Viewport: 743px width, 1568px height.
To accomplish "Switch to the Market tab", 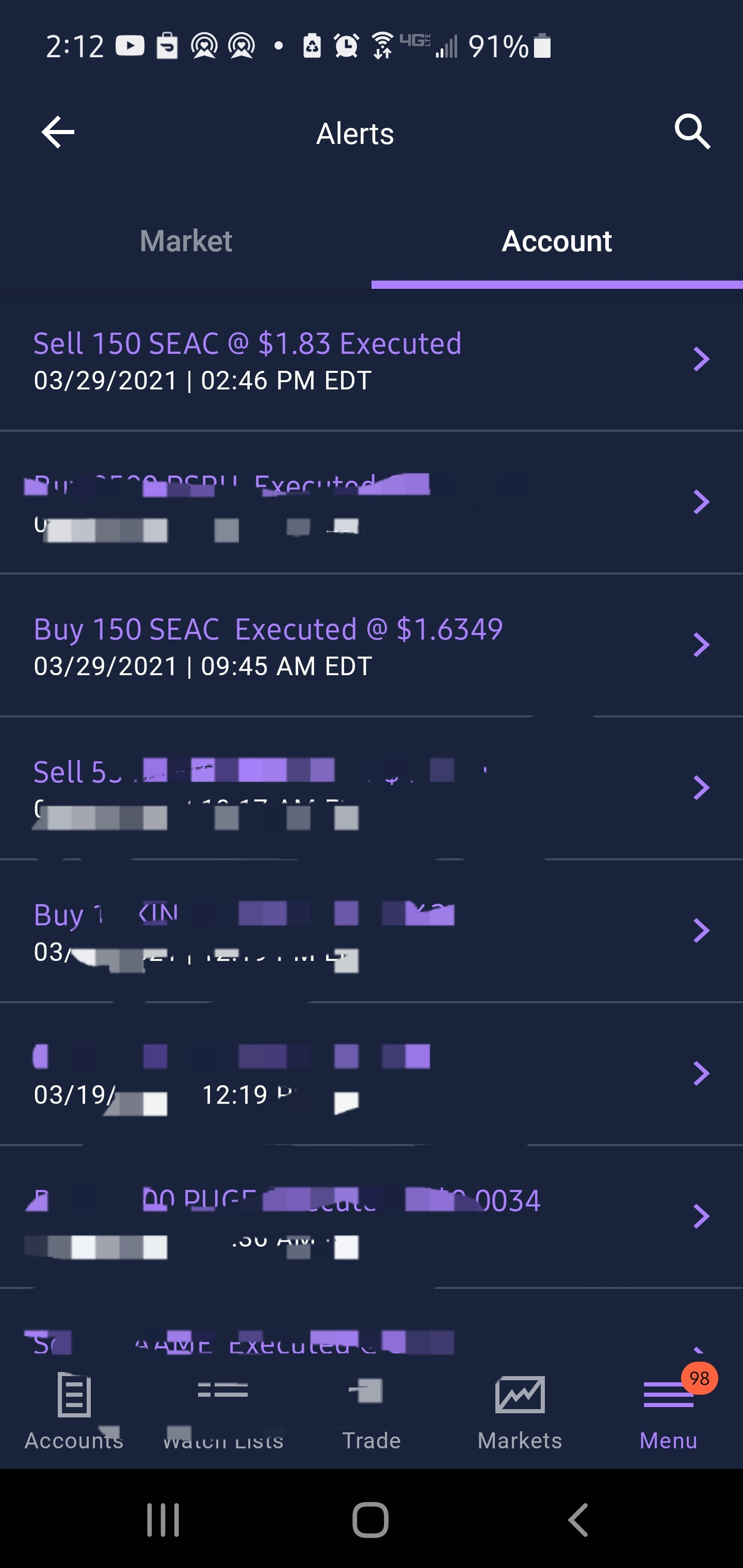I will pyautogui.click(x=186, y=241).
